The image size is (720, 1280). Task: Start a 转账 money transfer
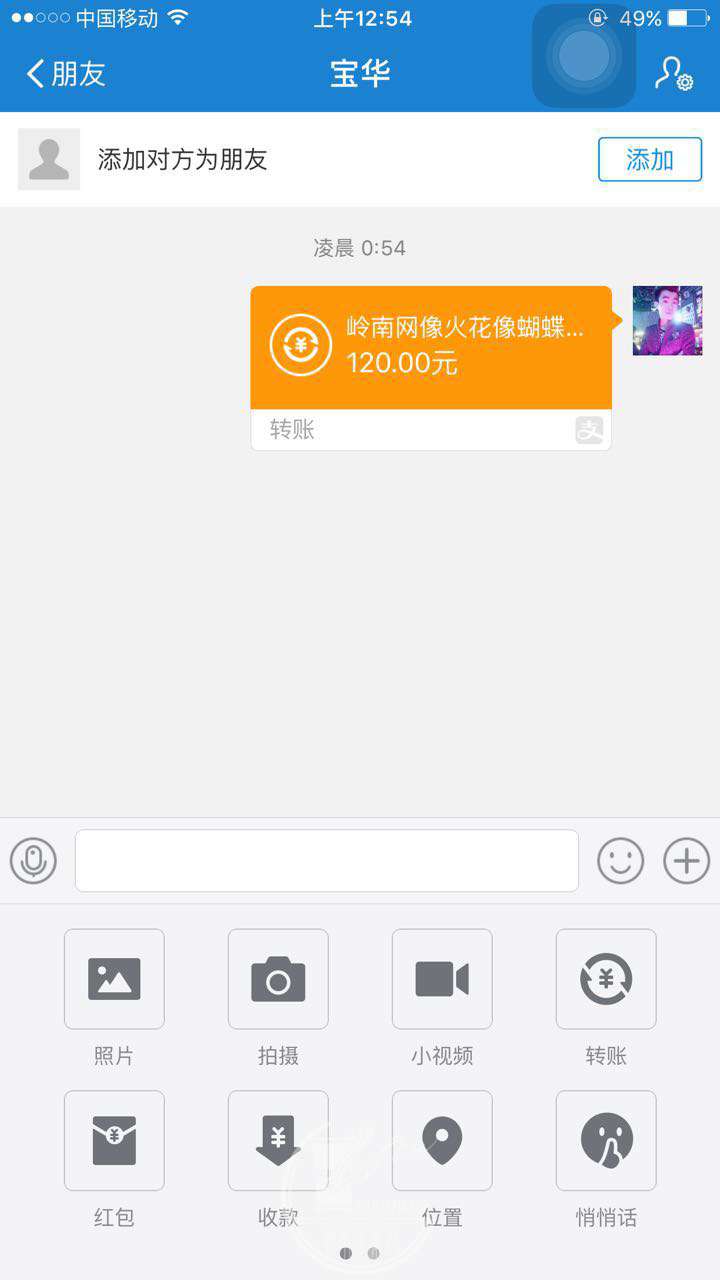[x=606, y=979]
